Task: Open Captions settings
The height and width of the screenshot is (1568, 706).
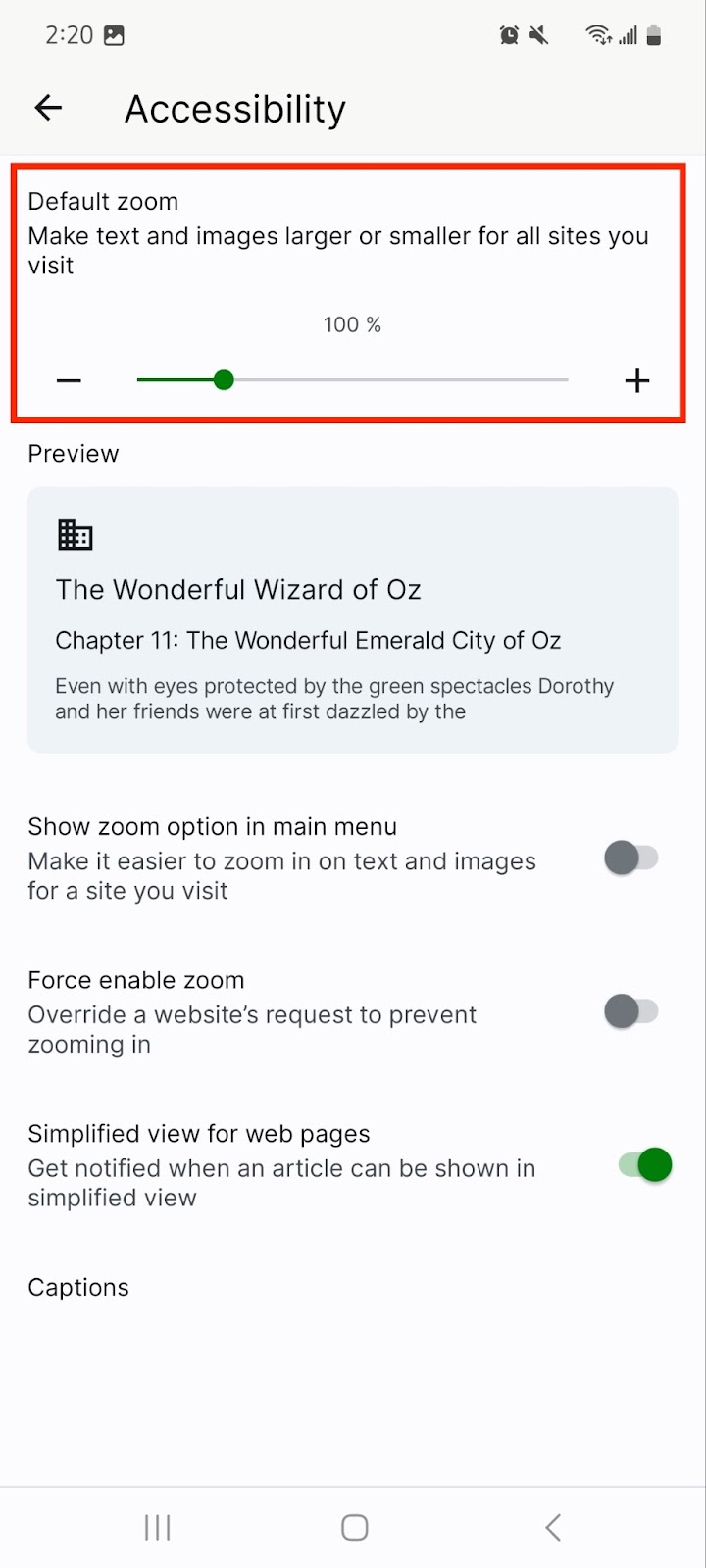Action: 353,1287
